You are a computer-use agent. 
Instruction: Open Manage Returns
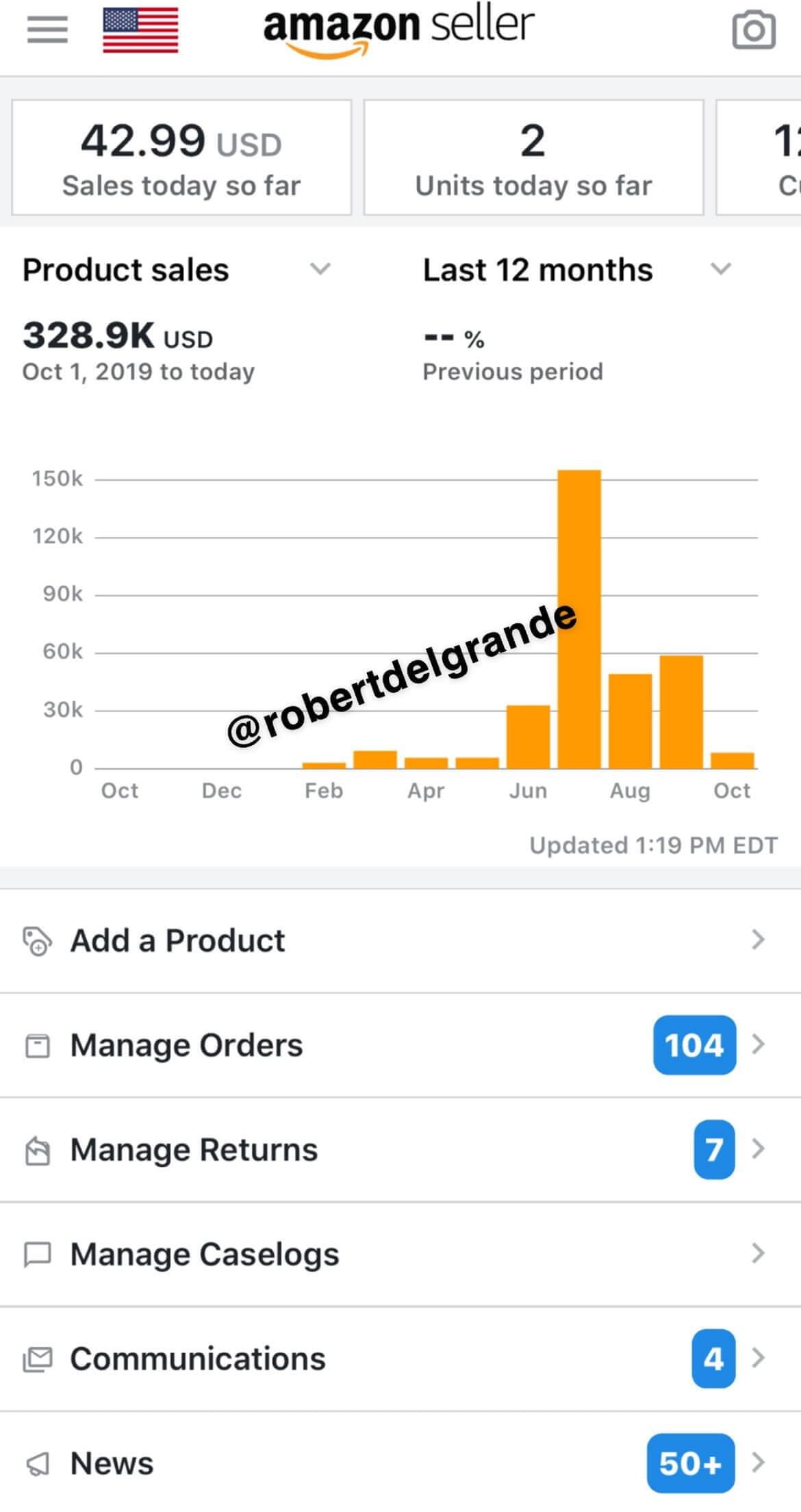coord(400,1150)
